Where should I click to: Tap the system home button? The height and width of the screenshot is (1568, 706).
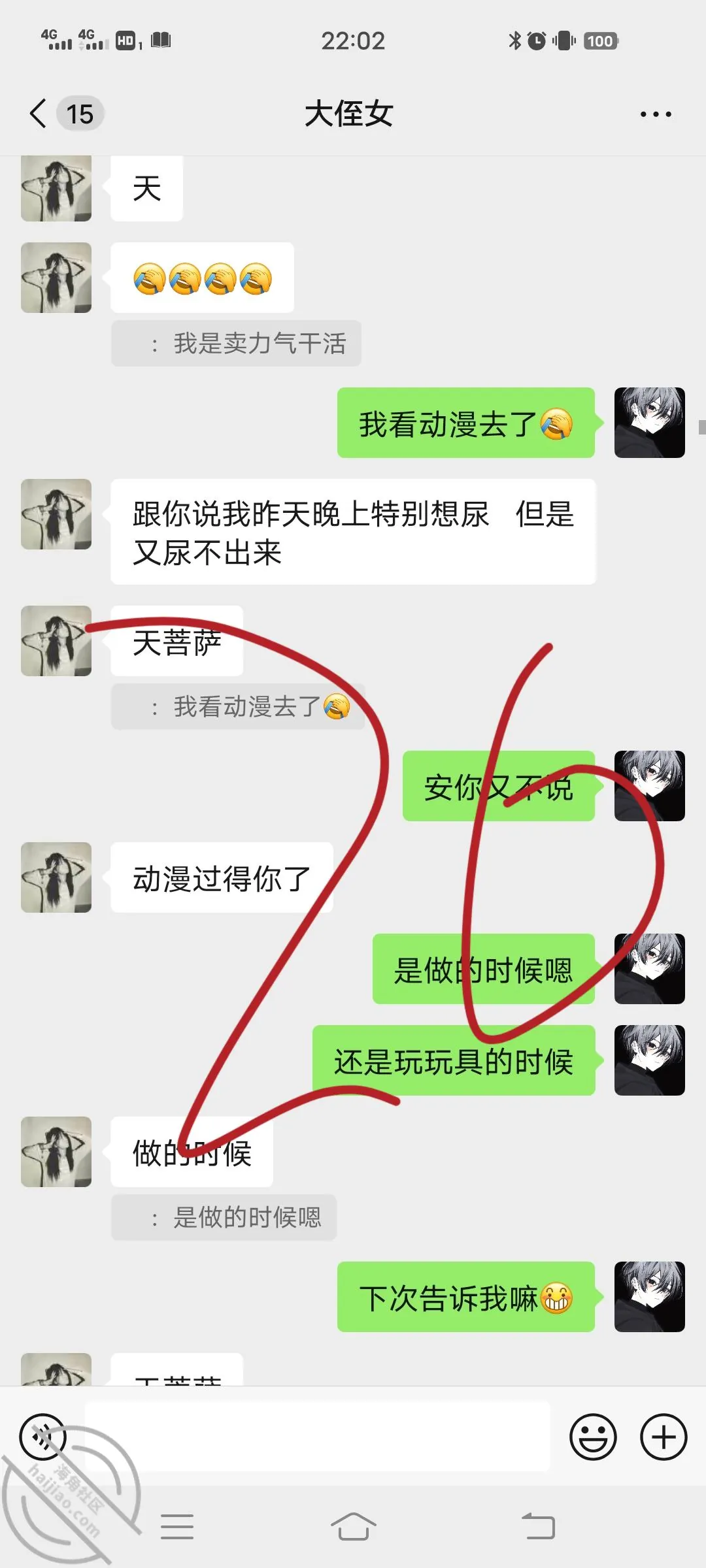point(353,1527)
